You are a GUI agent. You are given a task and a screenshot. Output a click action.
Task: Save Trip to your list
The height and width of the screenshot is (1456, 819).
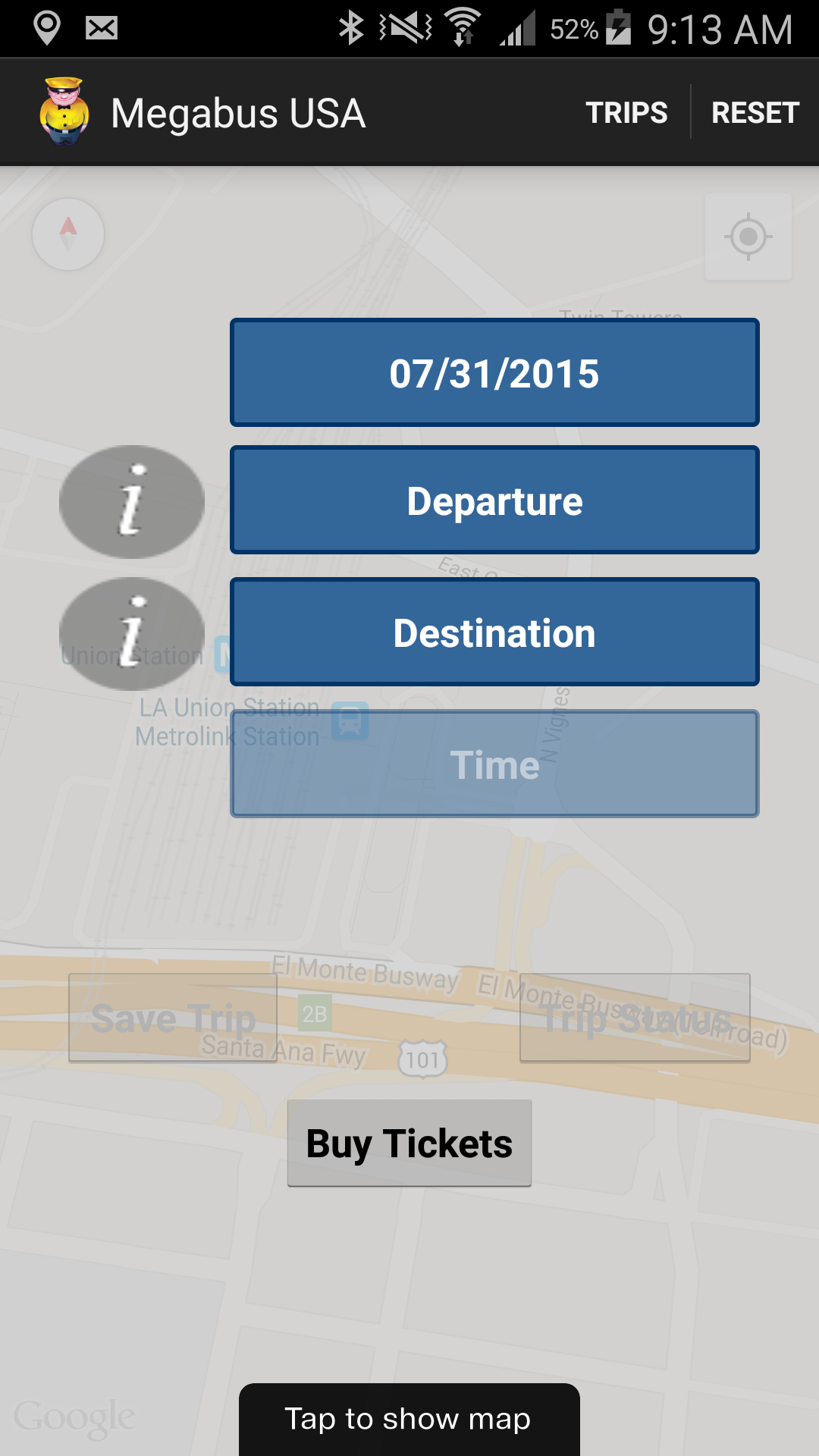coord(173,1018)
